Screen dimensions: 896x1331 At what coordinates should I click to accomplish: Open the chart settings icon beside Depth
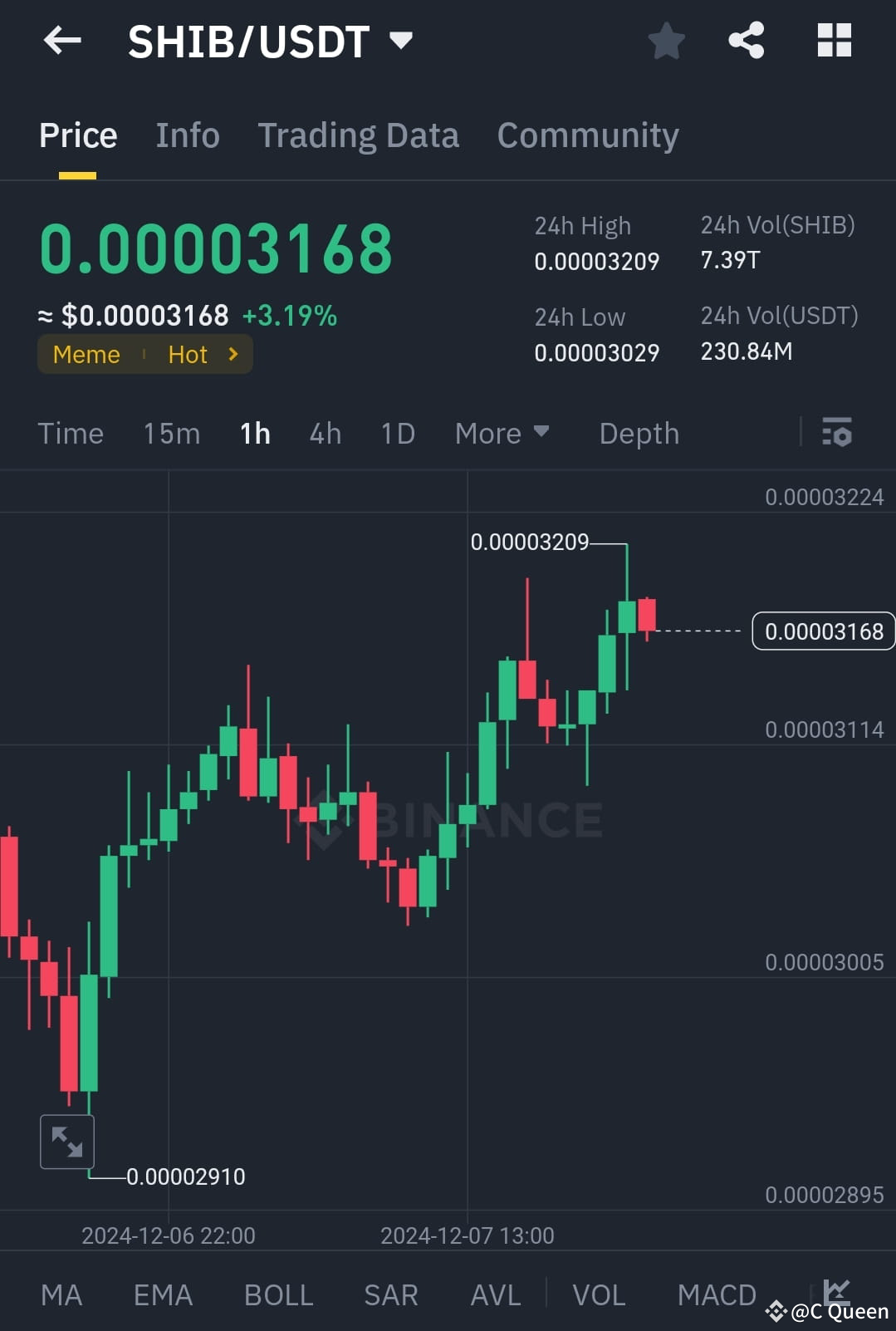[x=837, y=433]
